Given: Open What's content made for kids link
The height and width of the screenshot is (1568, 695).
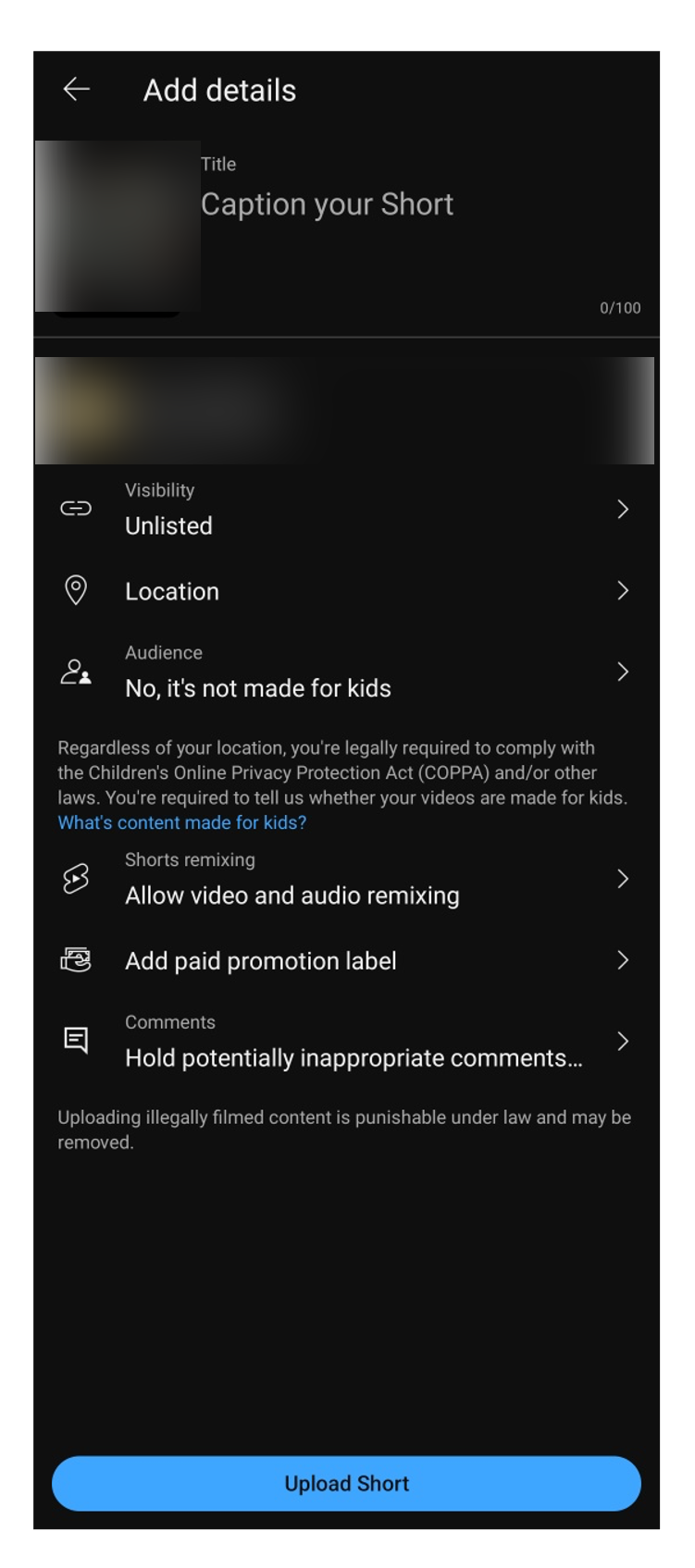Looking at the screenshot, I should [182, 822].
